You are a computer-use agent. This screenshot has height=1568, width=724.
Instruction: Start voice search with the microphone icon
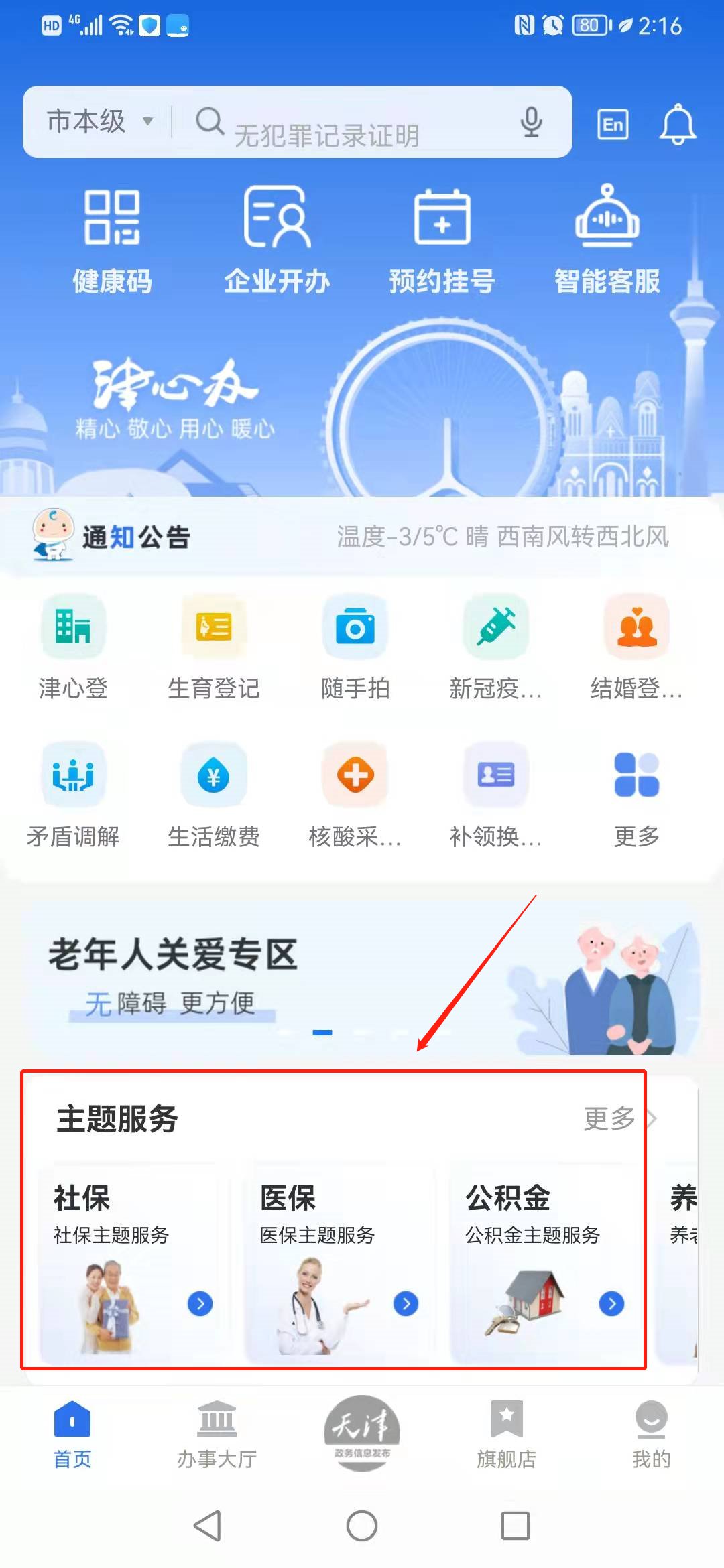pyautogui.click(x=531, y=122)
